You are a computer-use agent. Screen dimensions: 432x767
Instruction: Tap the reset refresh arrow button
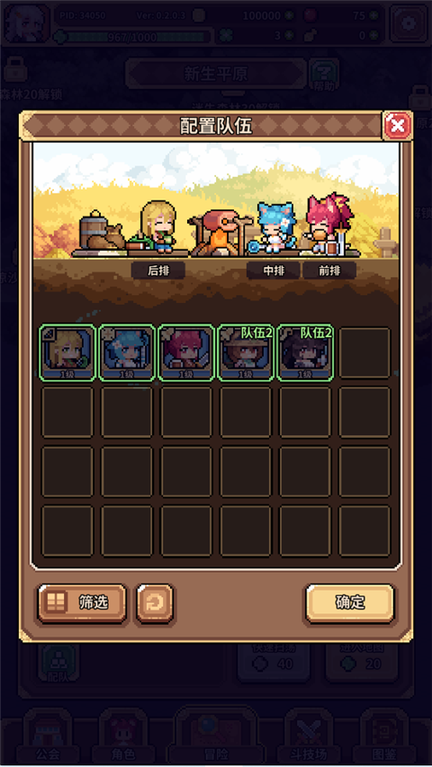click(x=155, y=603)
